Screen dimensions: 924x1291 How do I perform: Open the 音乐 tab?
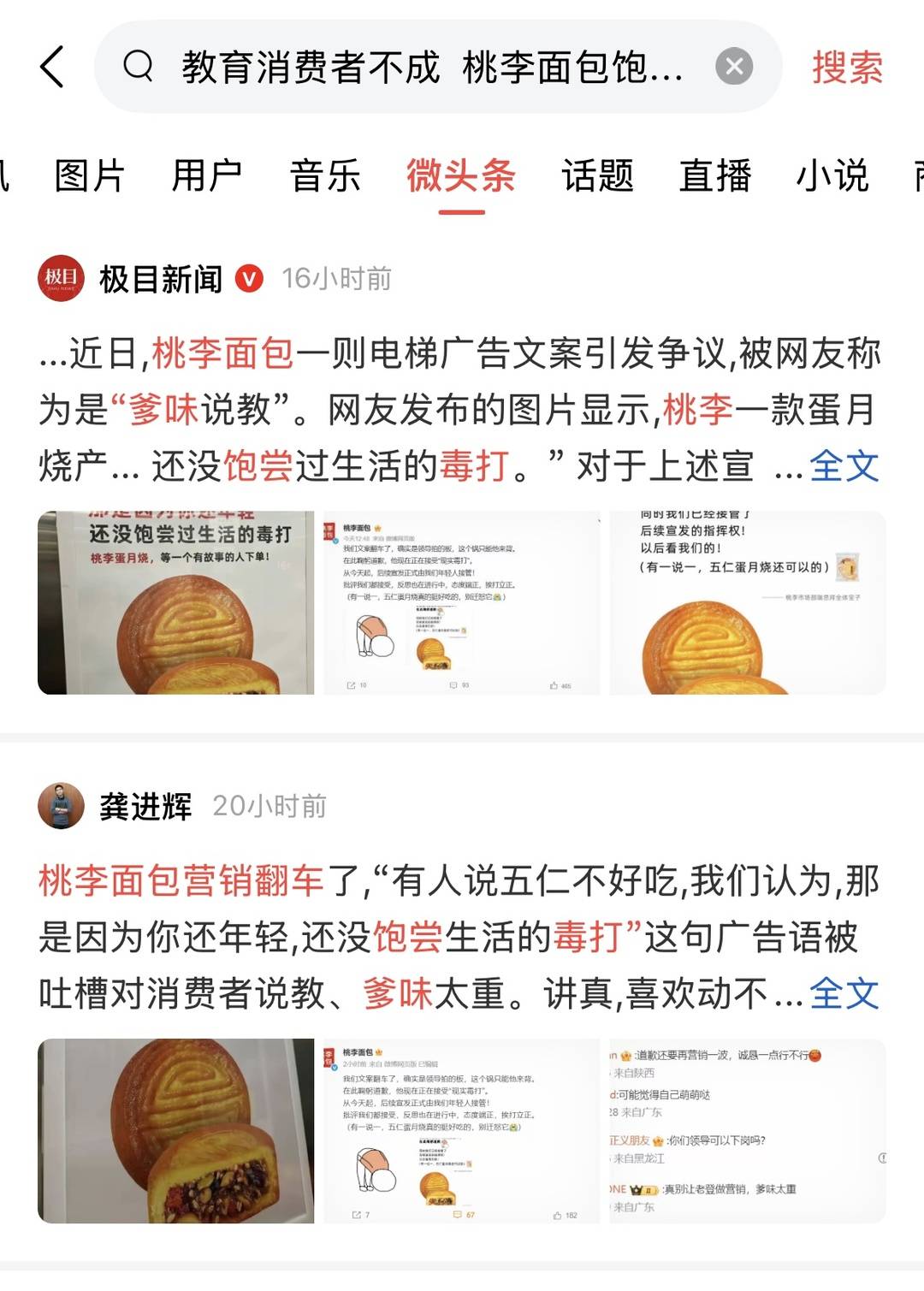tap(325, 176)
